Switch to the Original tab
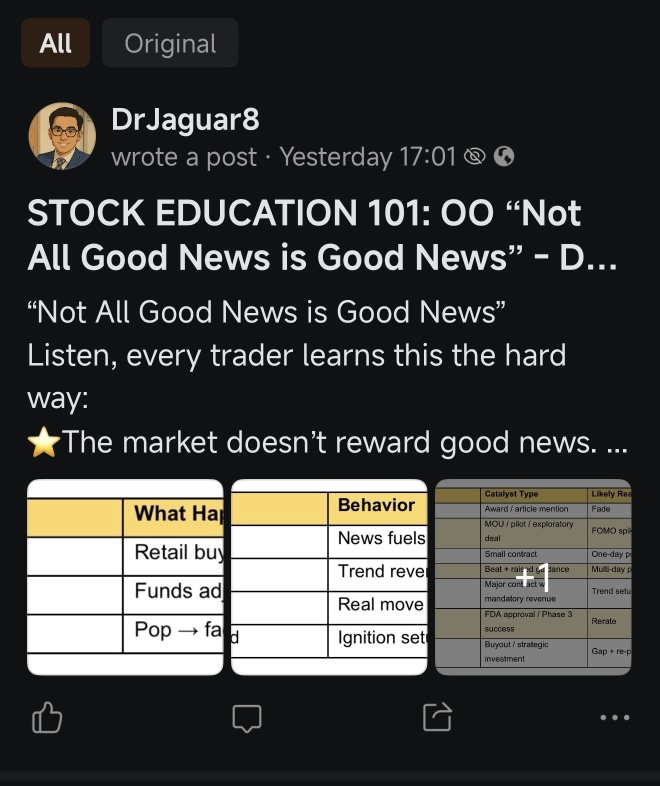Viewport: 660px width, 786px height. click(170, 44)
